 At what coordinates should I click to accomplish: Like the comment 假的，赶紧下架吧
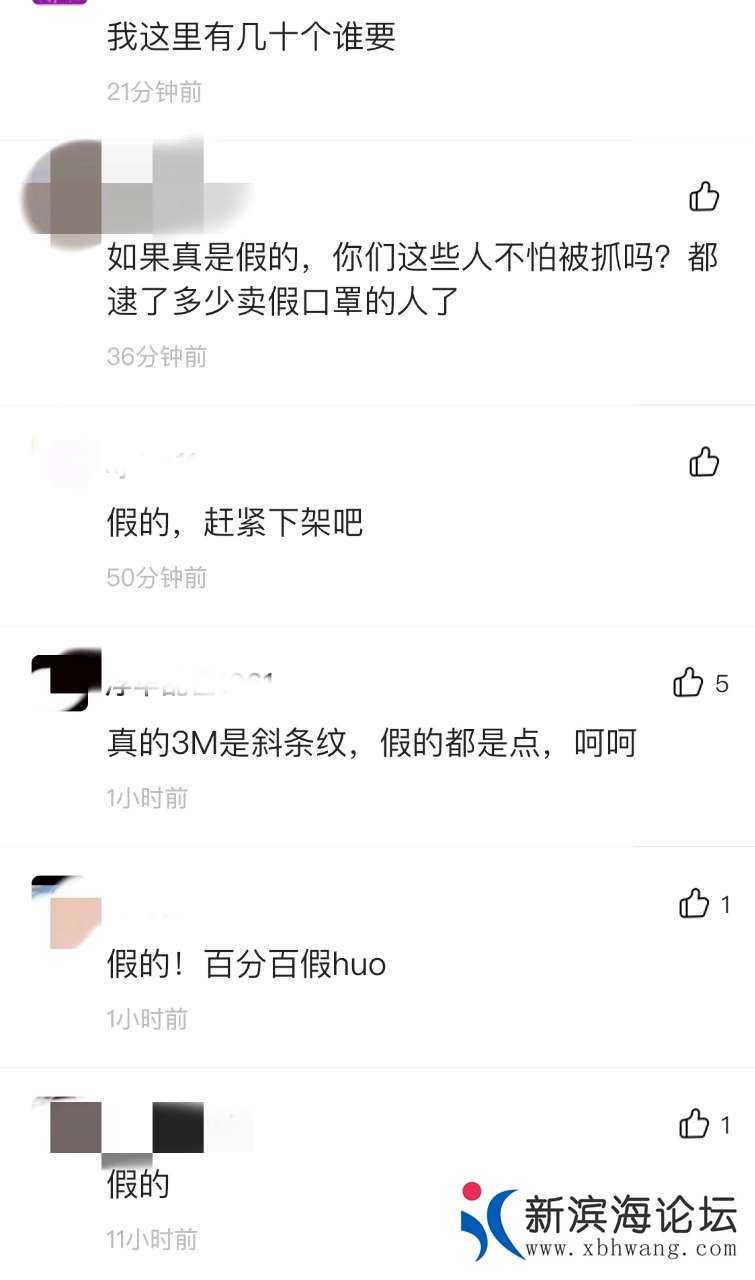coord(704,462)
